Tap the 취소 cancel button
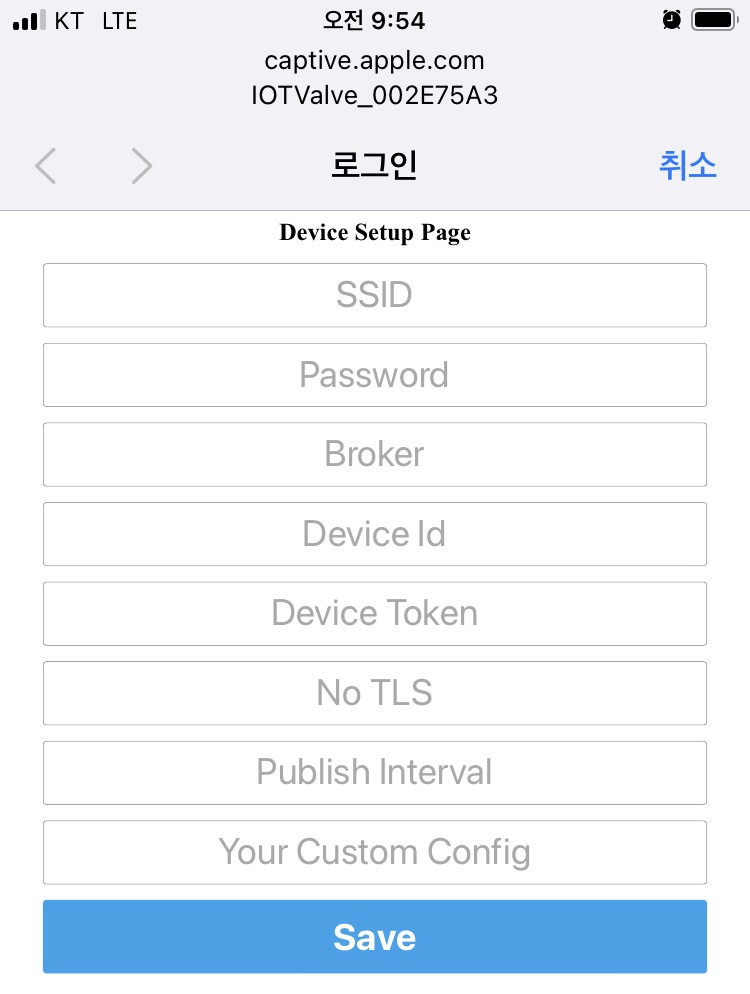Image resolution: width=750 pixels, height=994 pixels. (x=687, y=166)
